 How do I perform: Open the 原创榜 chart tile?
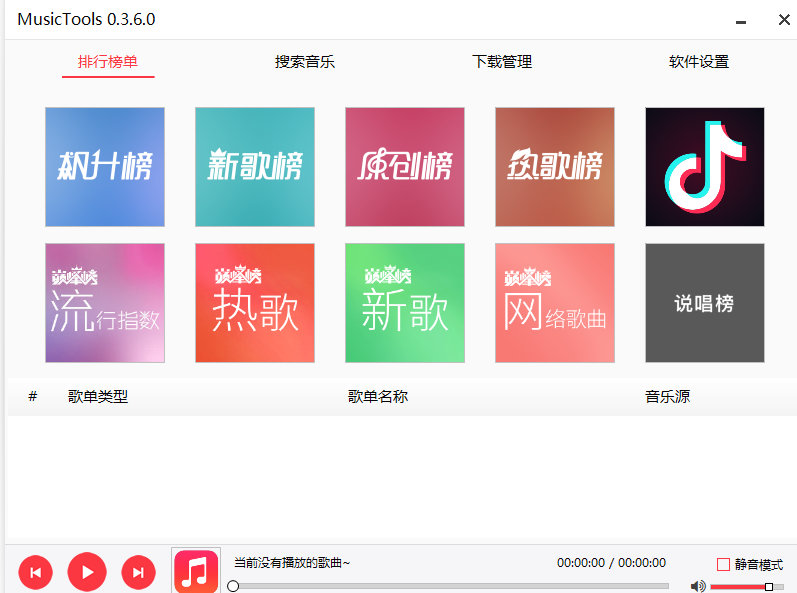click(x=405, y=167)
